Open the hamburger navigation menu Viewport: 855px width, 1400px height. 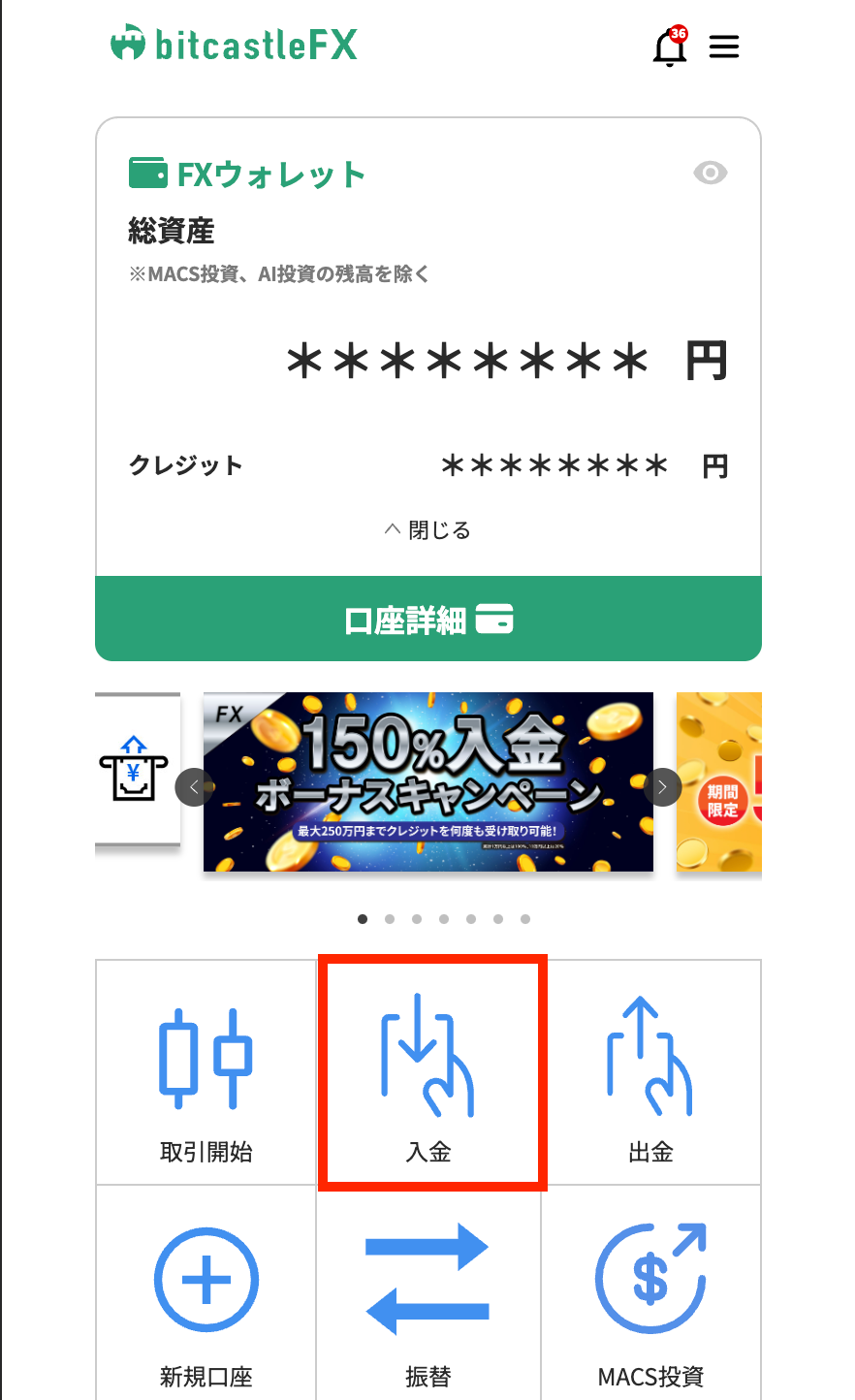pyautogui.click(x=724, y=46)
